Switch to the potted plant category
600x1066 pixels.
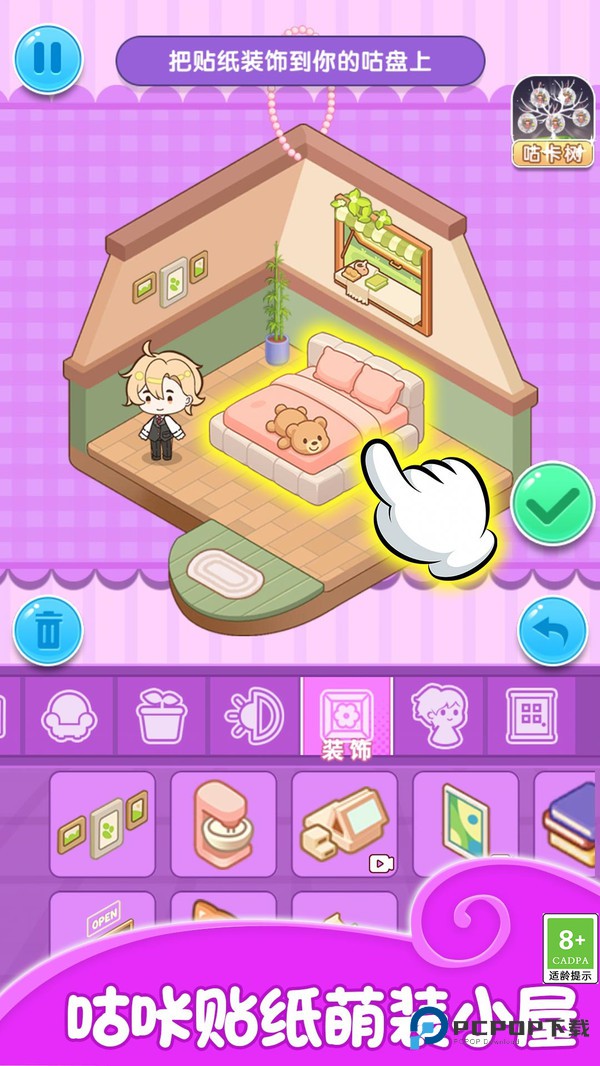point(162,716)
